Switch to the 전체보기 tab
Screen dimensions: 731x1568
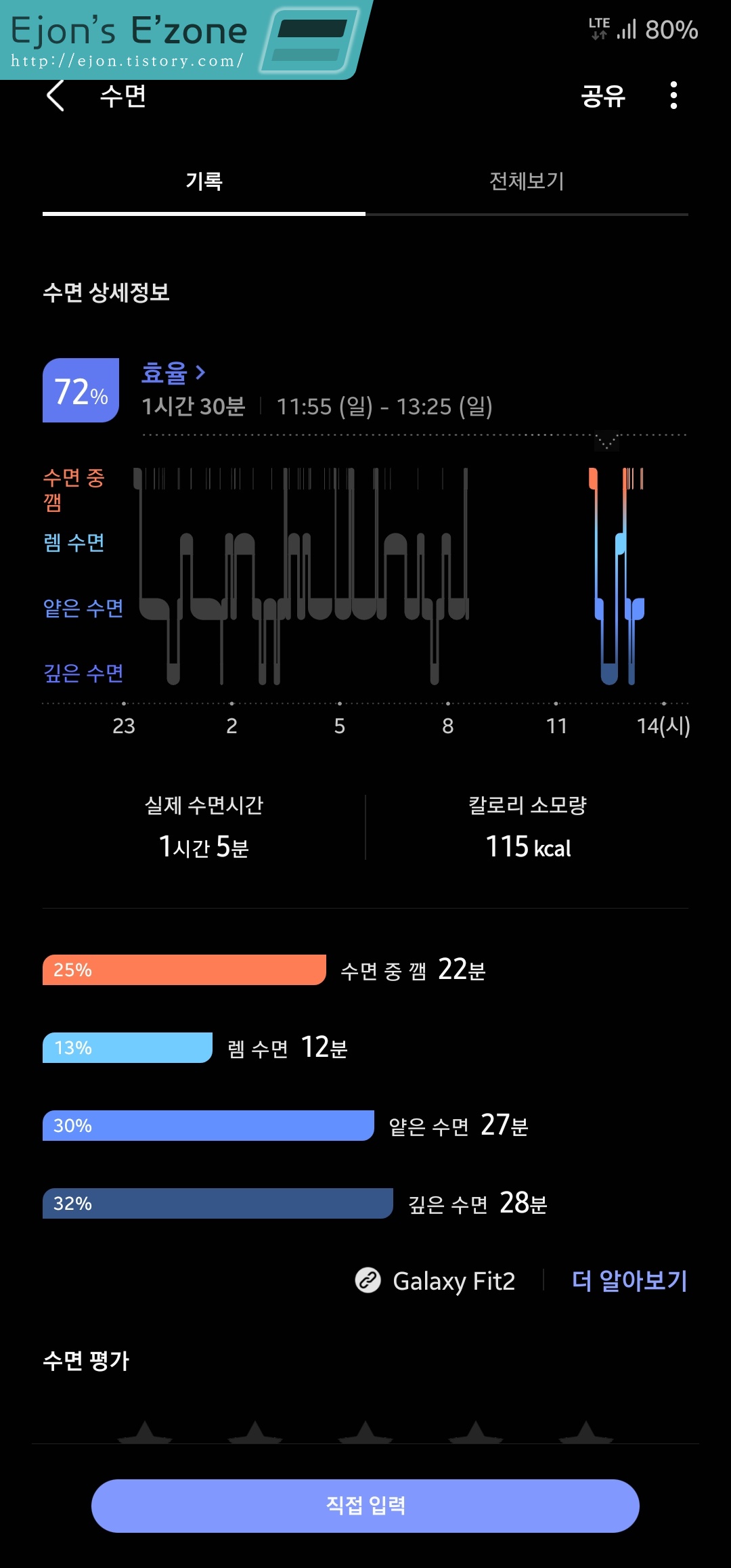click(x=527, y=181)
